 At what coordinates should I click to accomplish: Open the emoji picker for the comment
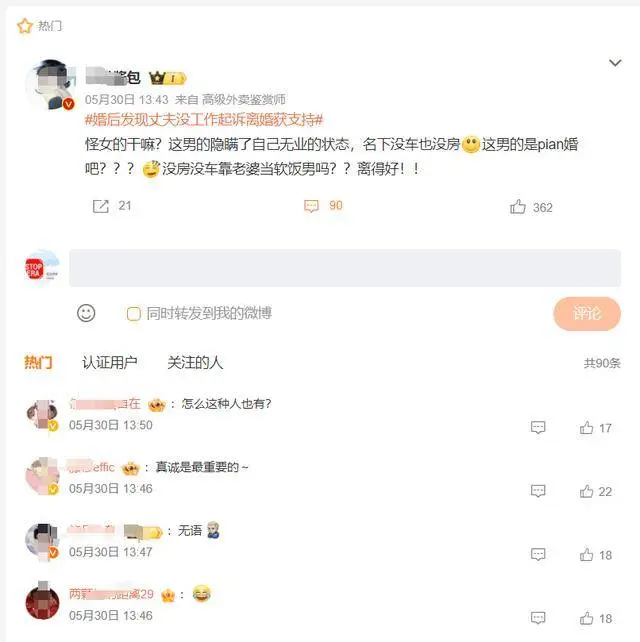pos(87,313)
